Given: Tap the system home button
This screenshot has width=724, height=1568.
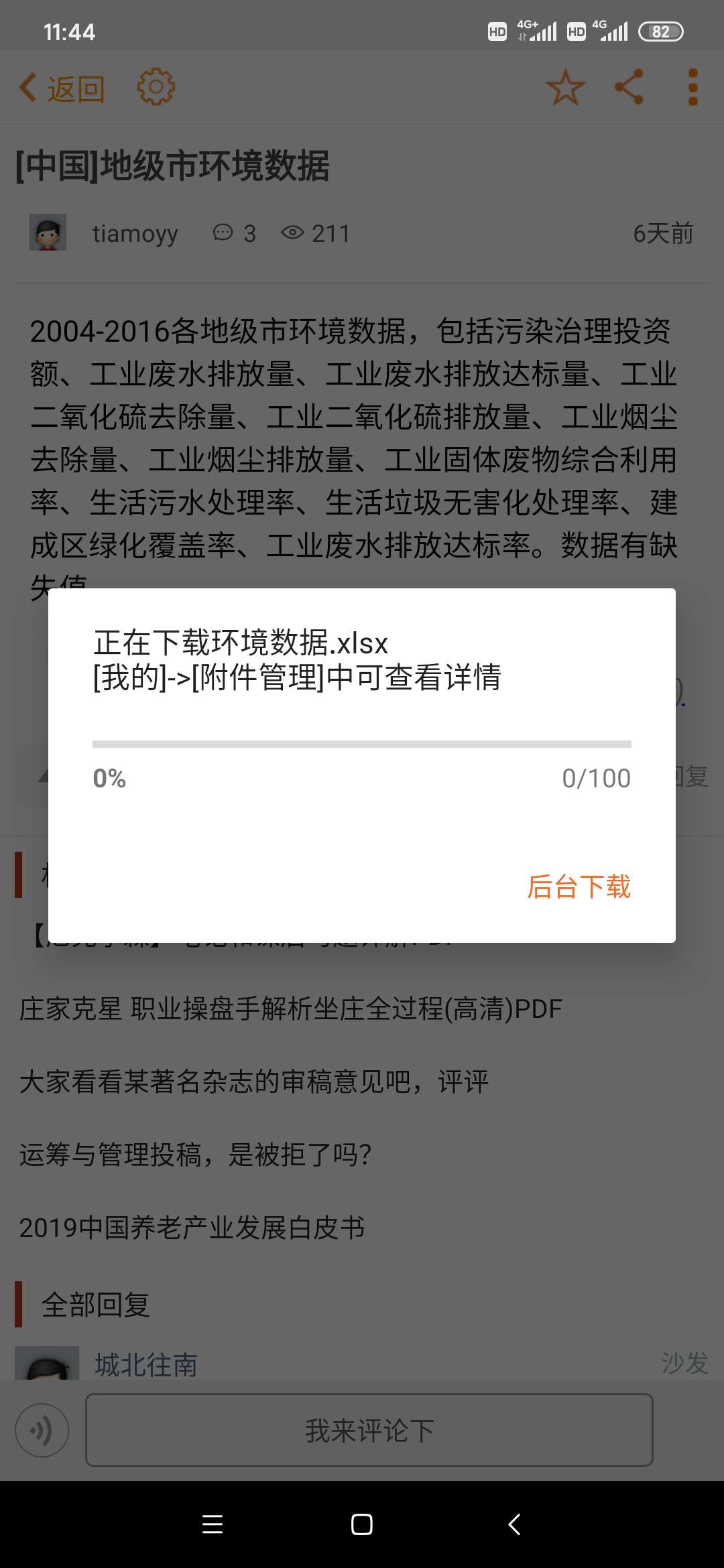Looking at the screenshot, I should 362,1524.
